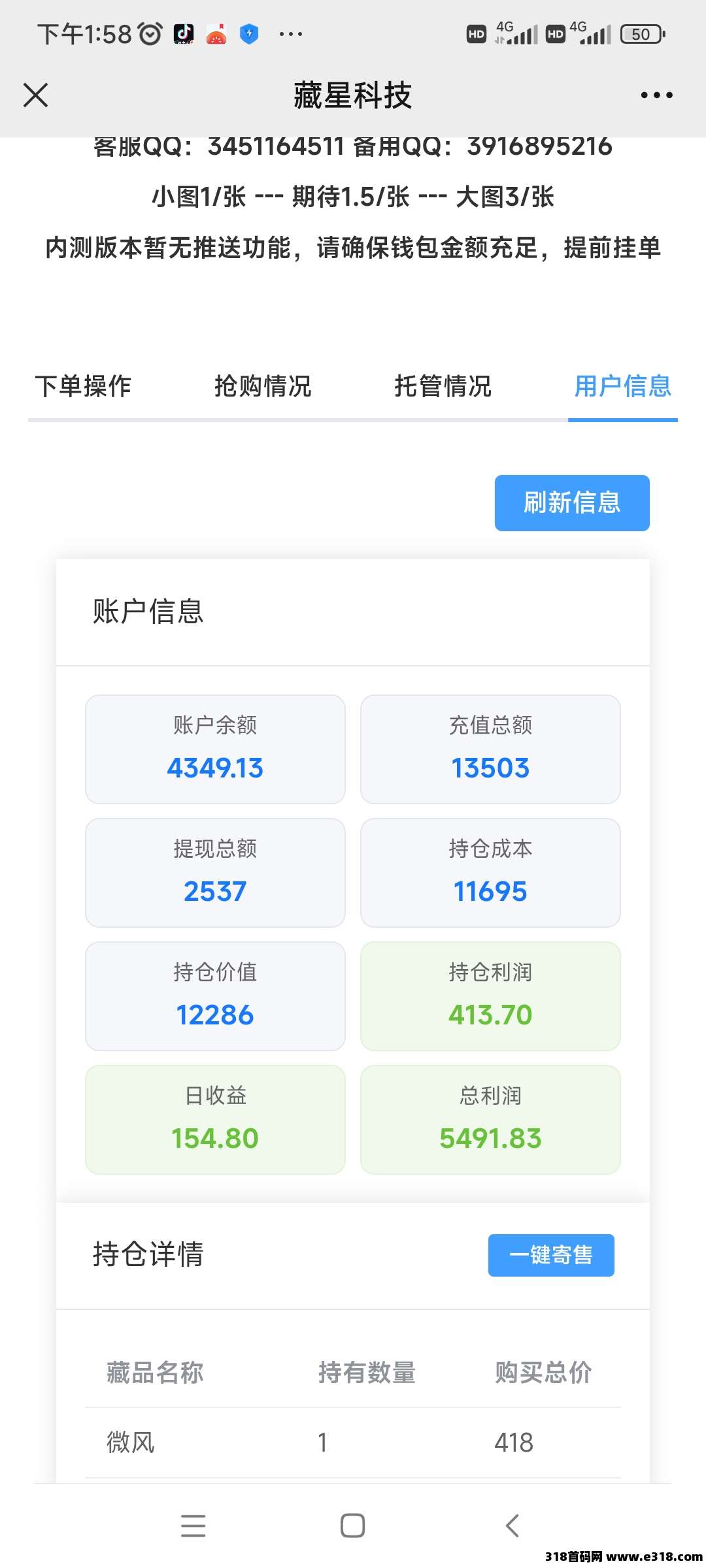Go to the system home screen

point(353,1526)
